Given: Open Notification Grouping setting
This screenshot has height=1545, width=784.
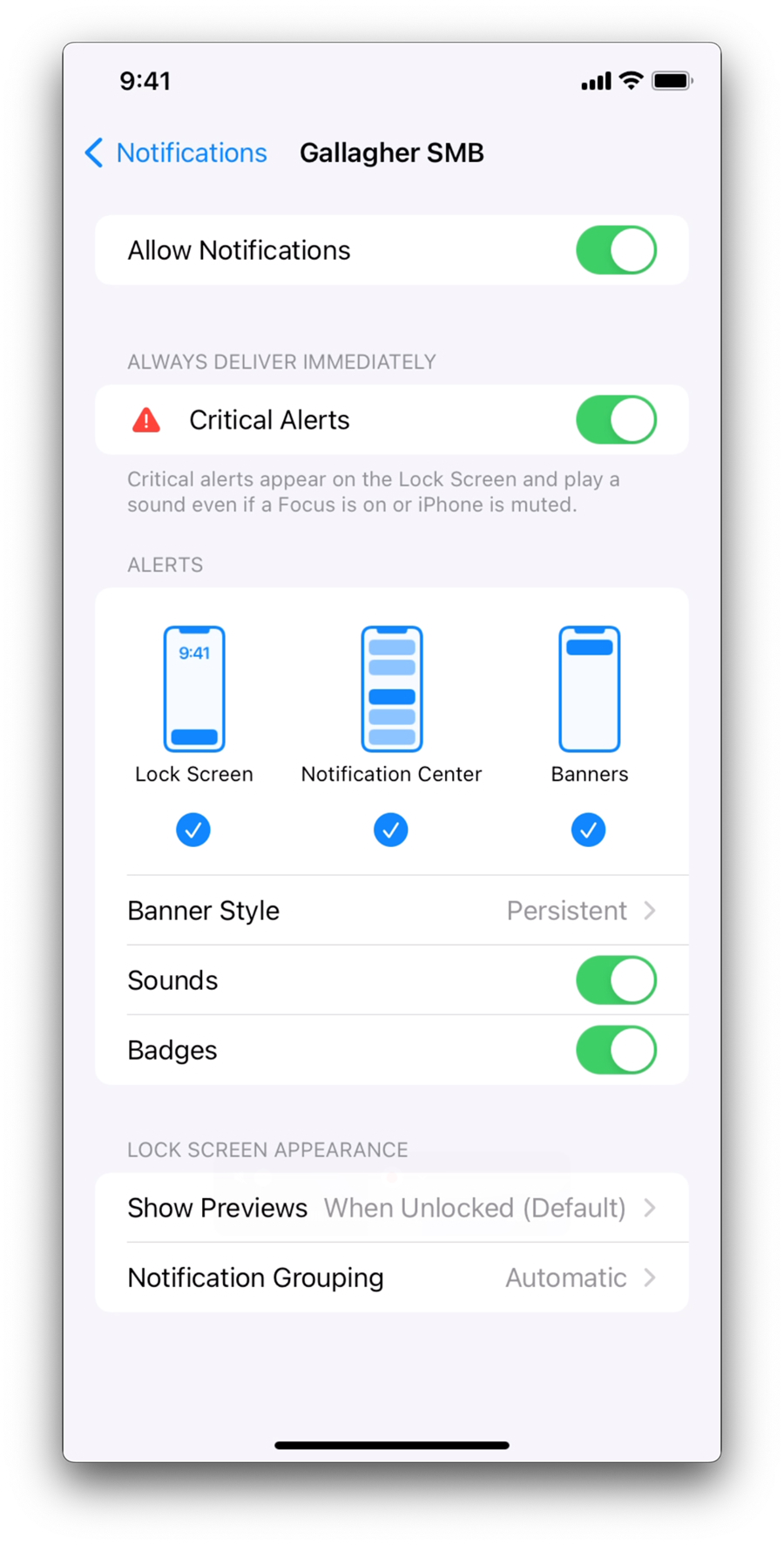Looking at the screenshot, I should point(392,1277).
